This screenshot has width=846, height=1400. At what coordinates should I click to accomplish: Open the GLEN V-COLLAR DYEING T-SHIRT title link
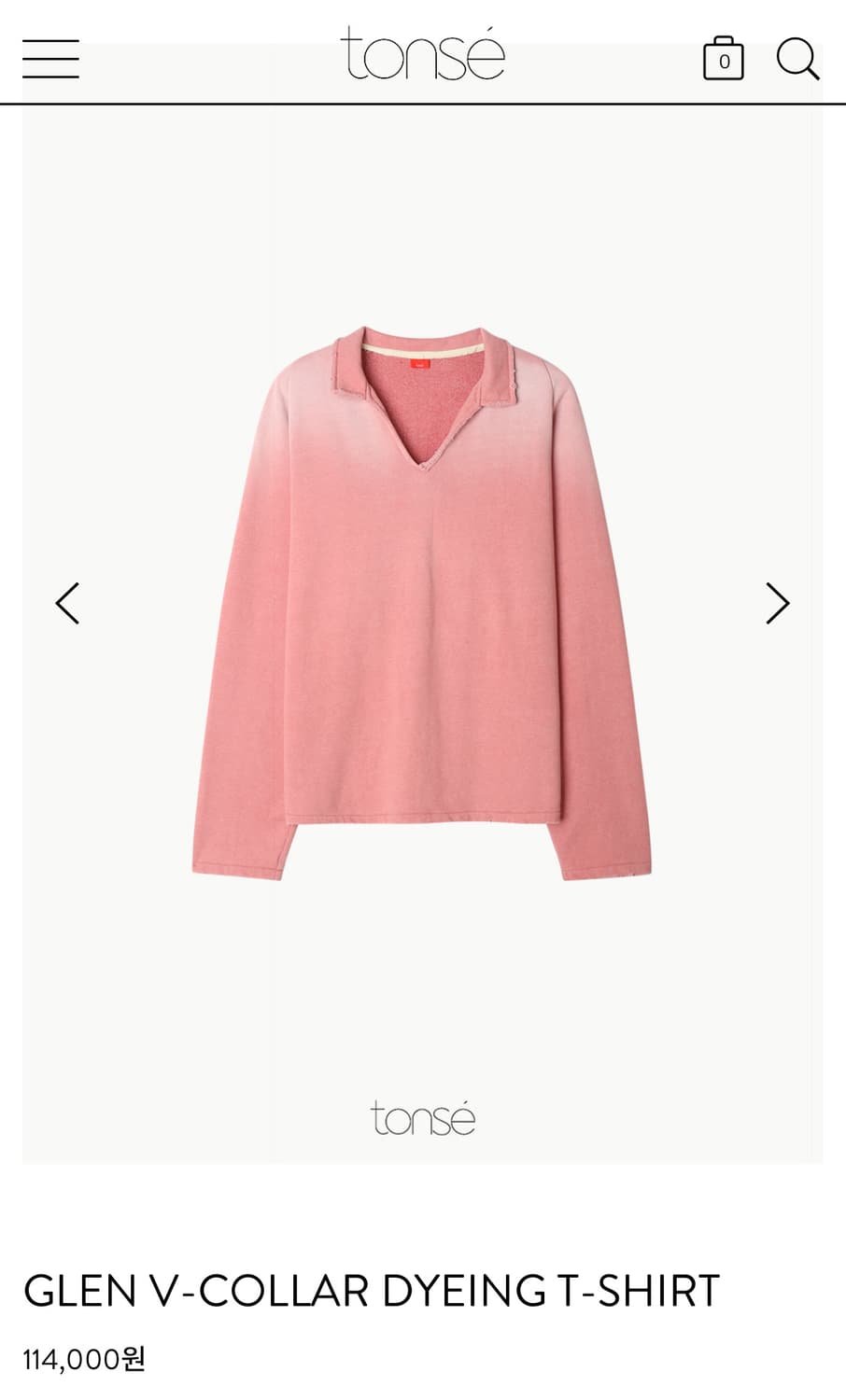tap(372, 1291)
